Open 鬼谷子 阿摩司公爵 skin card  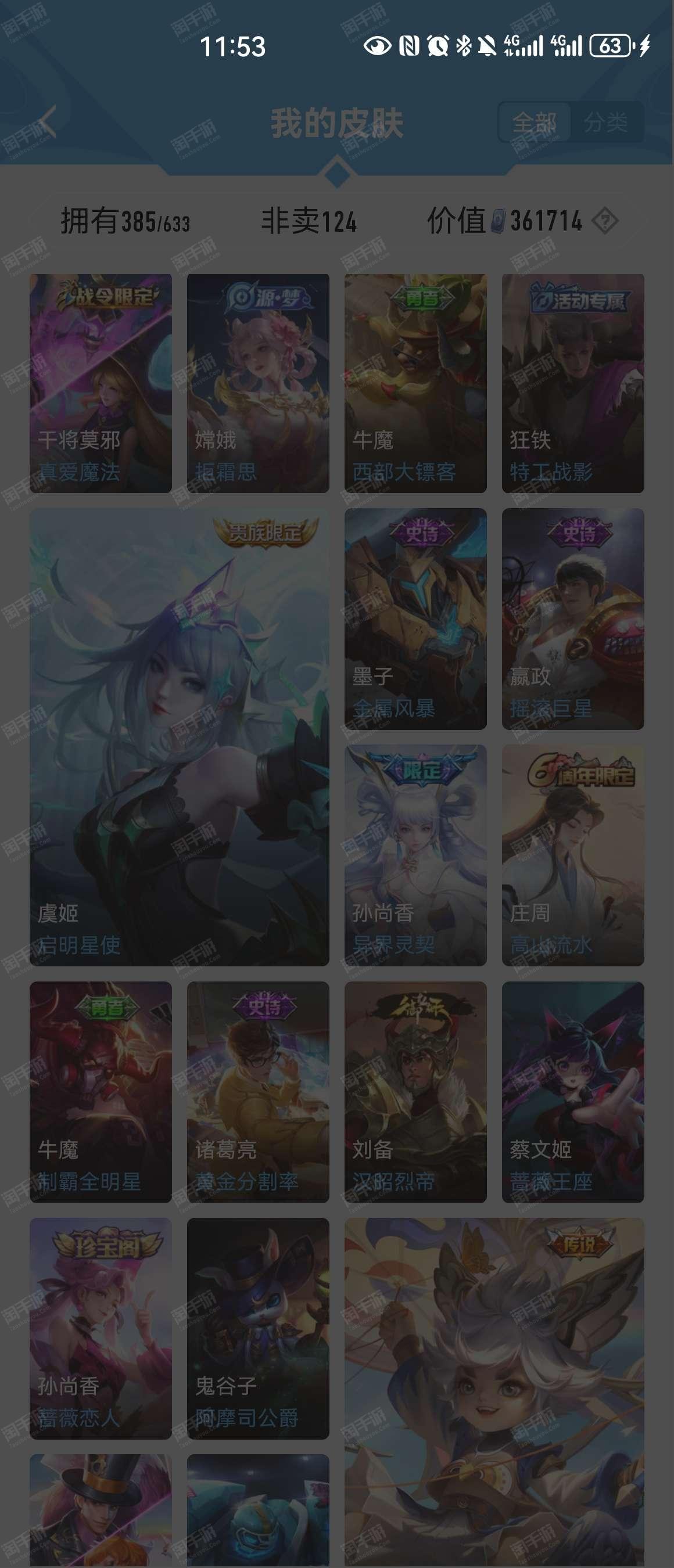tap(257, 1328)
